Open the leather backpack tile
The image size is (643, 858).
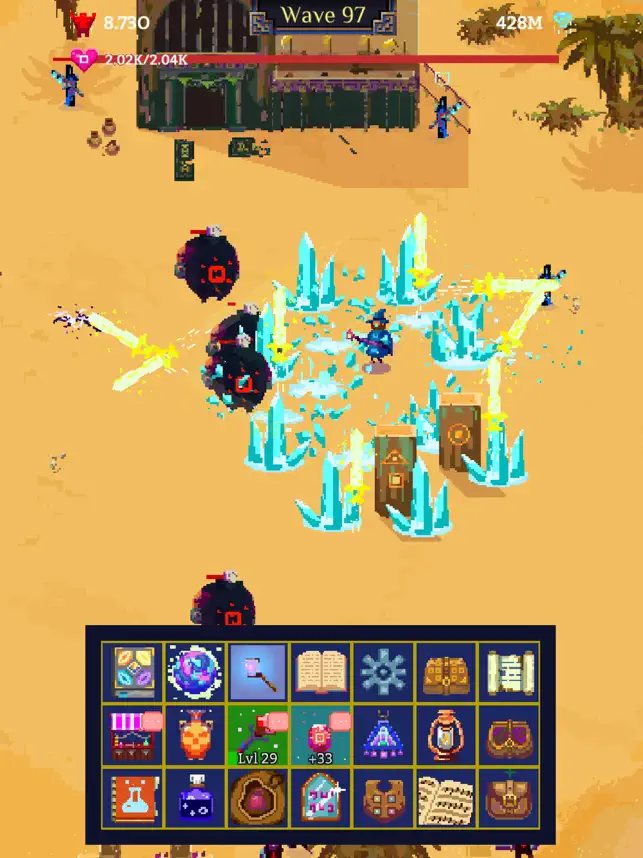tap(510, 798)
